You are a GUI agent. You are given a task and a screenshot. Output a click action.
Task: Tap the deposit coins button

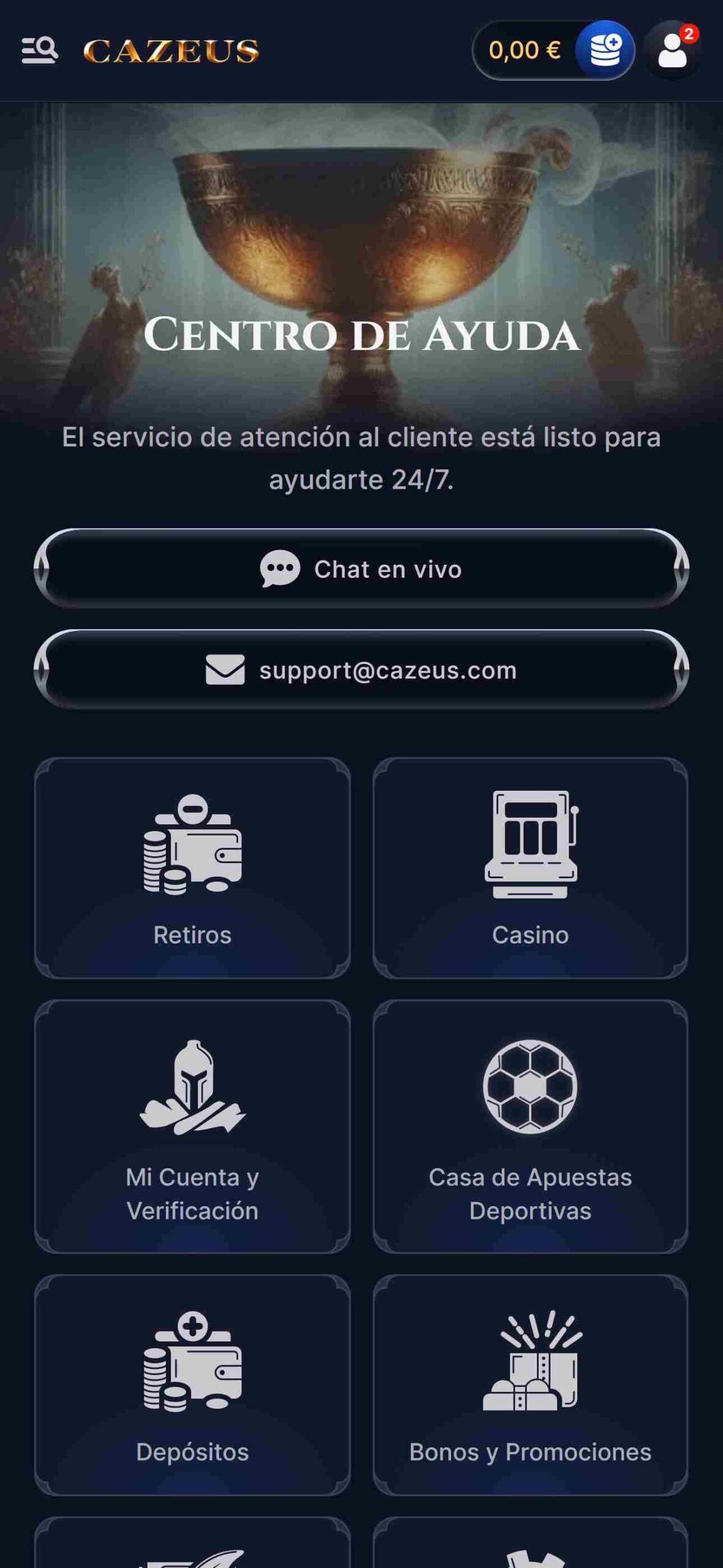(604, 50)
